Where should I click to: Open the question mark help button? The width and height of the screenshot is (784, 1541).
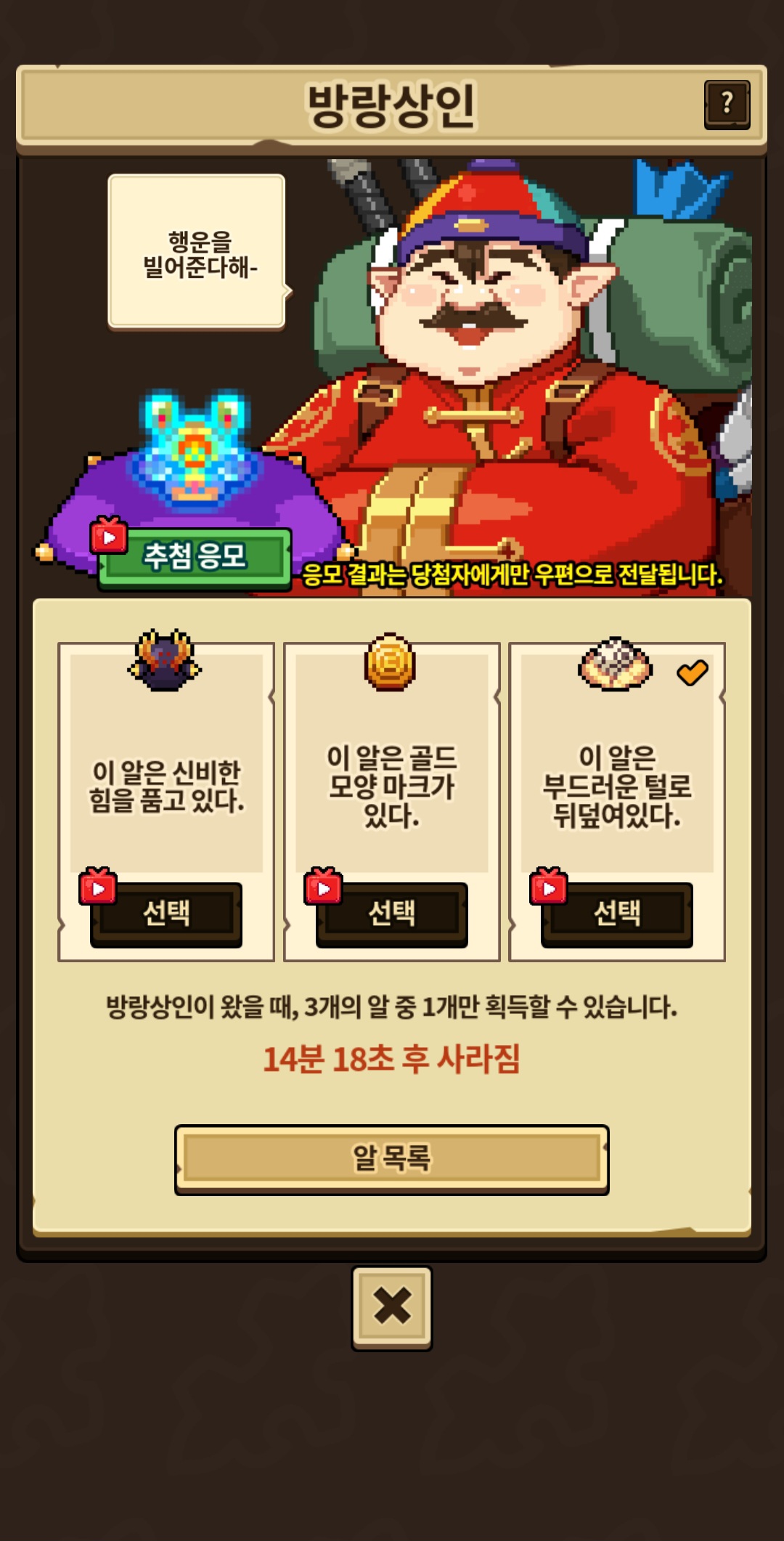(x=727, y=105)
